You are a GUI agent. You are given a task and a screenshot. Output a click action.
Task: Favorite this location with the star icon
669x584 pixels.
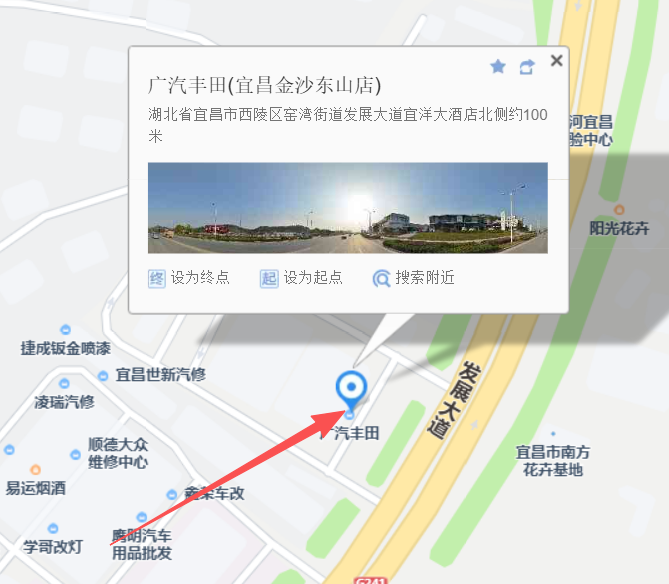[x=498, y=66]
